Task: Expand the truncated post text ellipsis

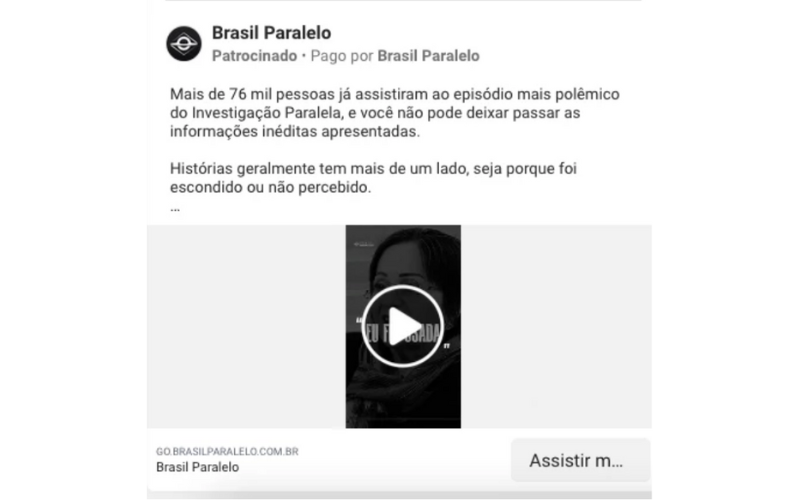Action: point(175,209)
